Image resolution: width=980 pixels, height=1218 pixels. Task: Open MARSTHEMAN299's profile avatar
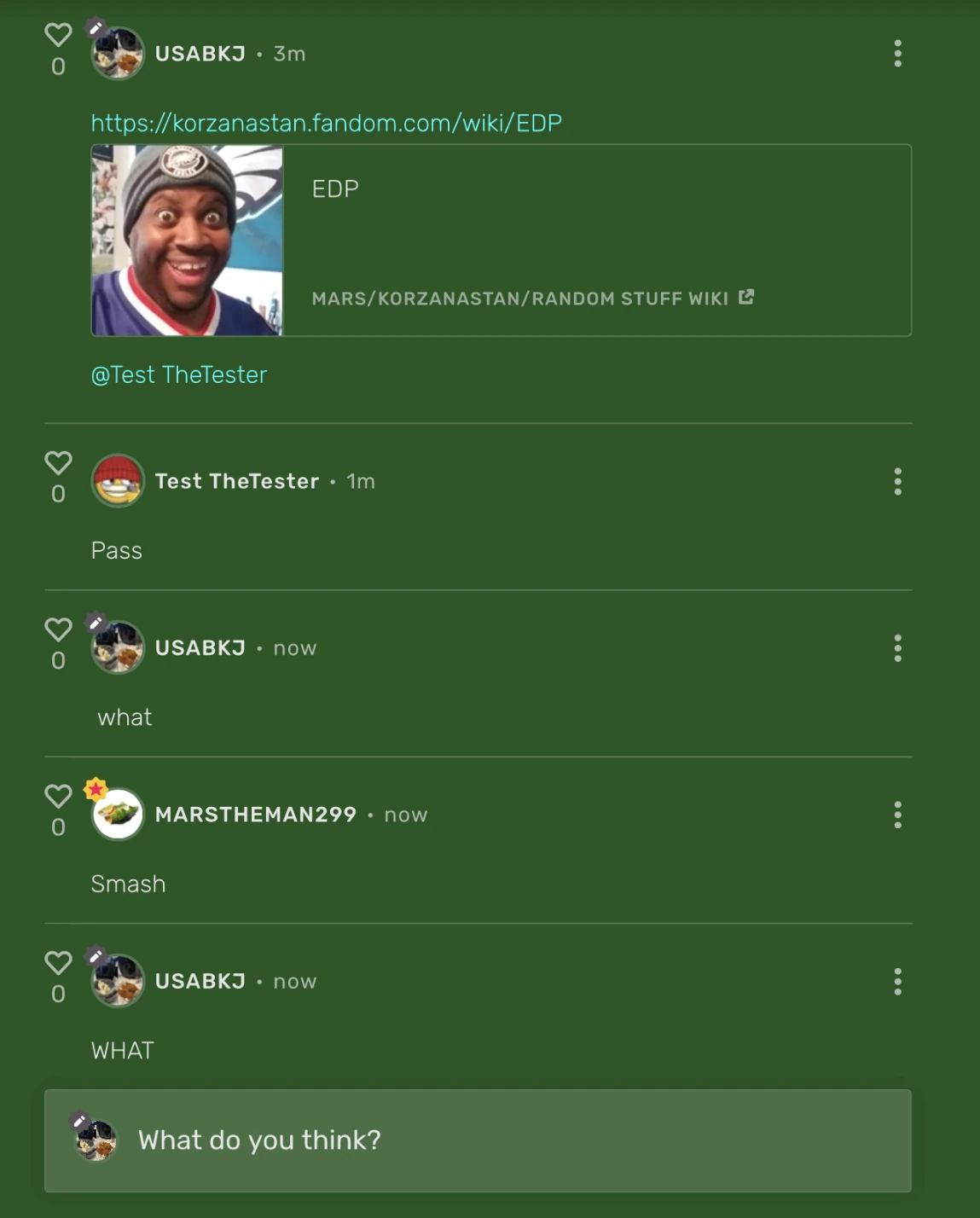(x=118, y=815)
